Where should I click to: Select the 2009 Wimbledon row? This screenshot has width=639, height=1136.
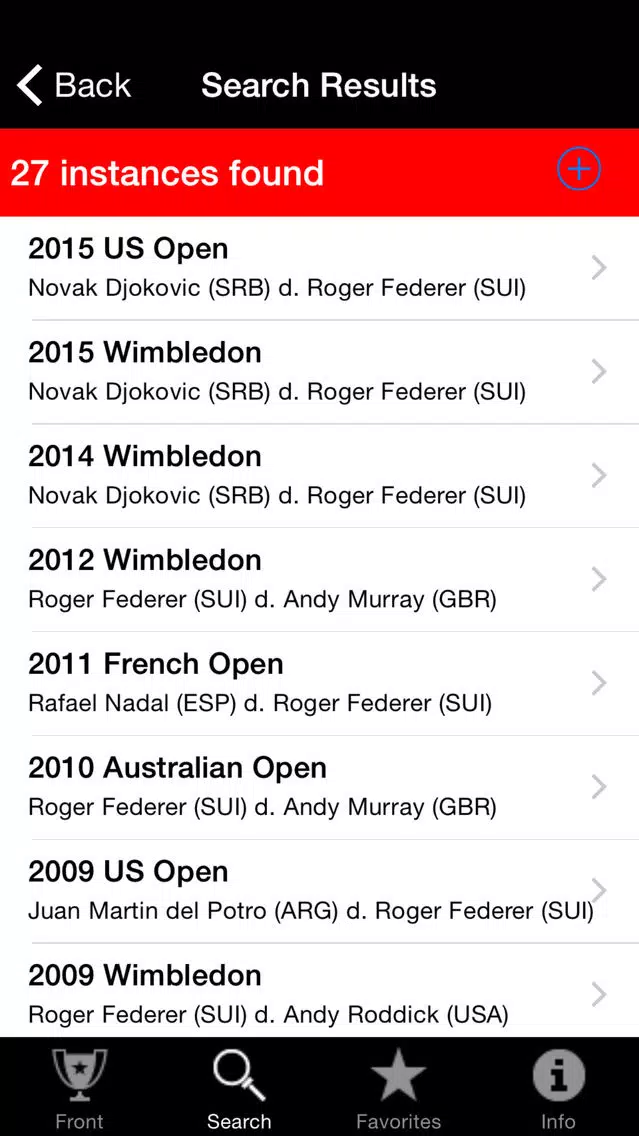pos(319,994)
